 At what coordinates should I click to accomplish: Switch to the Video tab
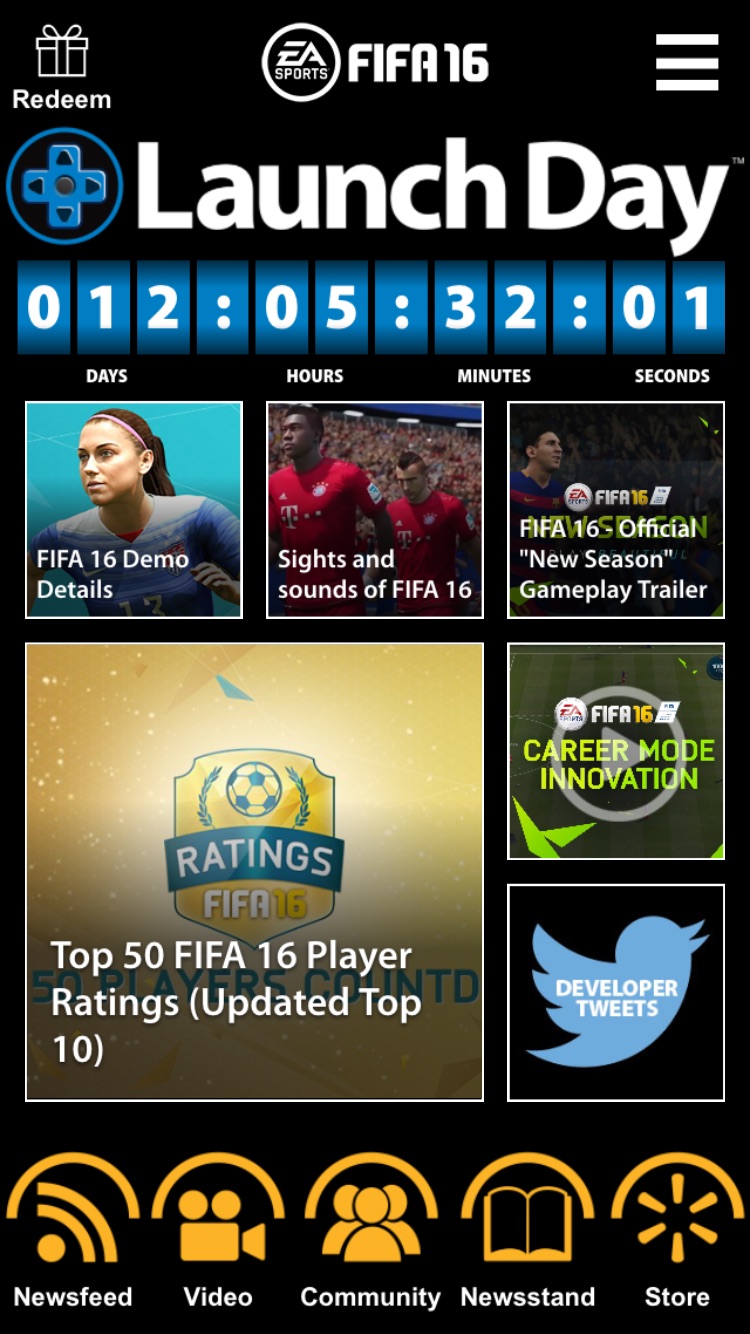point(218,1232)
